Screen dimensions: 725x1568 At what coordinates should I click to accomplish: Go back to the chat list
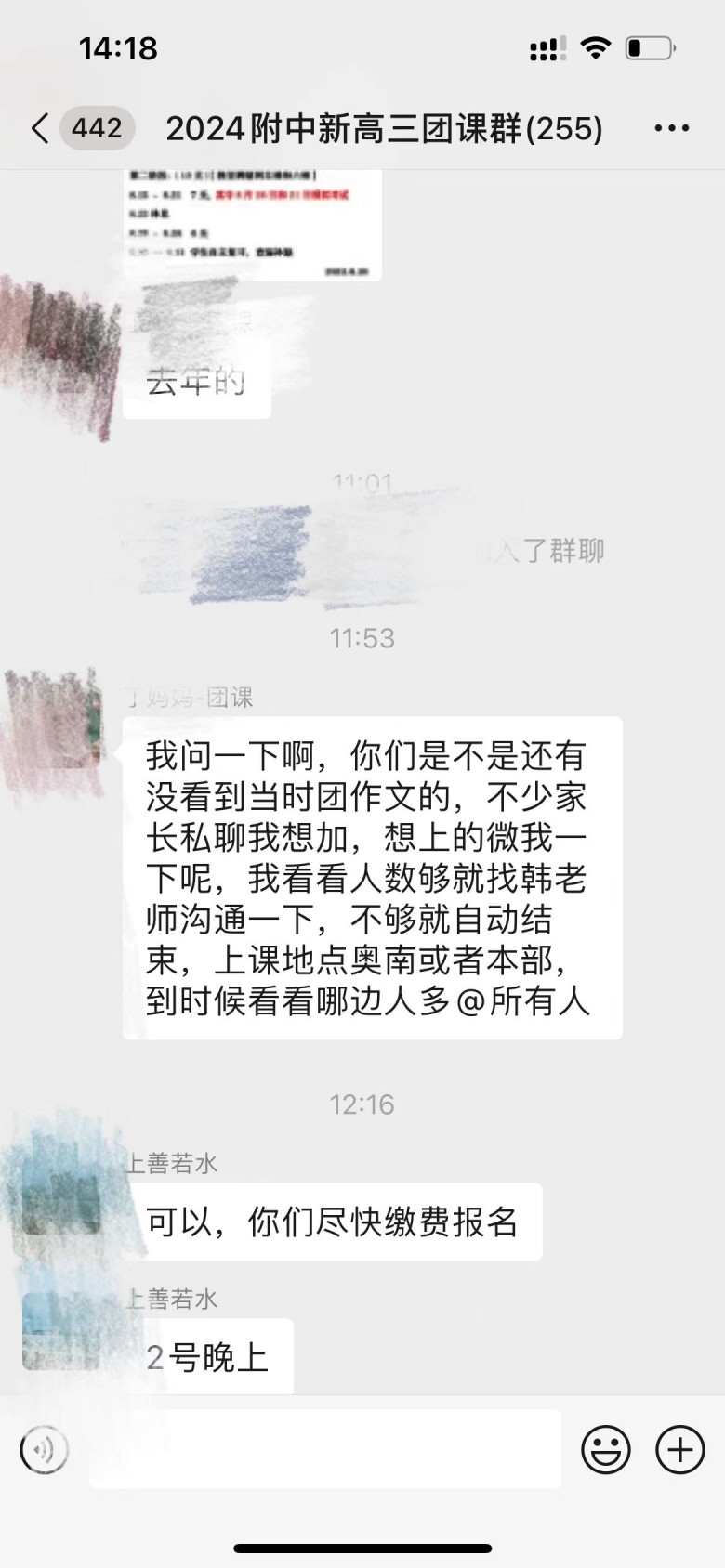pos(41,128)
